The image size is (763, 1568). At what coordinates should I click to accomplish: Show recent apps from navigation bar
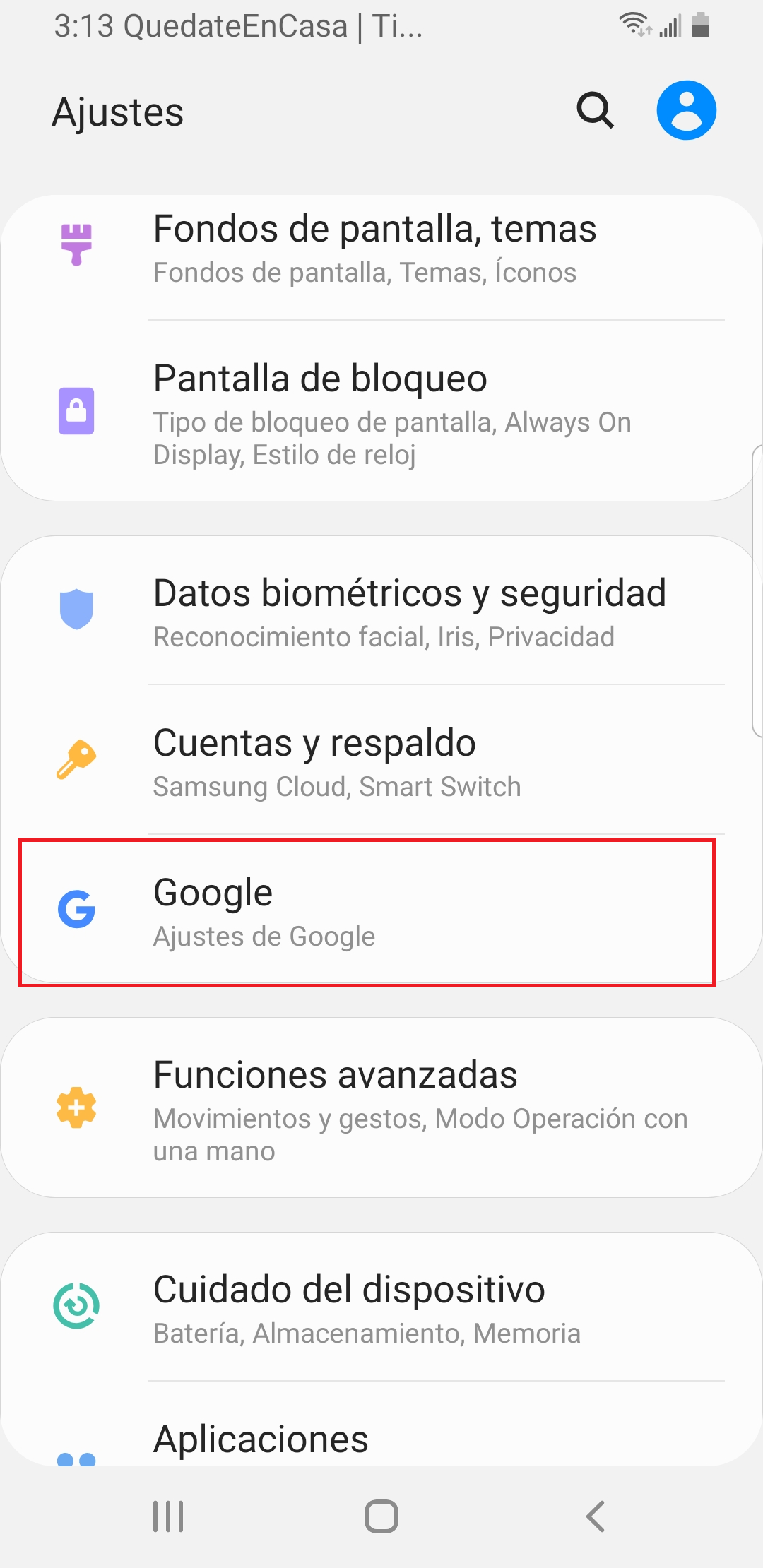[168, 1516]
